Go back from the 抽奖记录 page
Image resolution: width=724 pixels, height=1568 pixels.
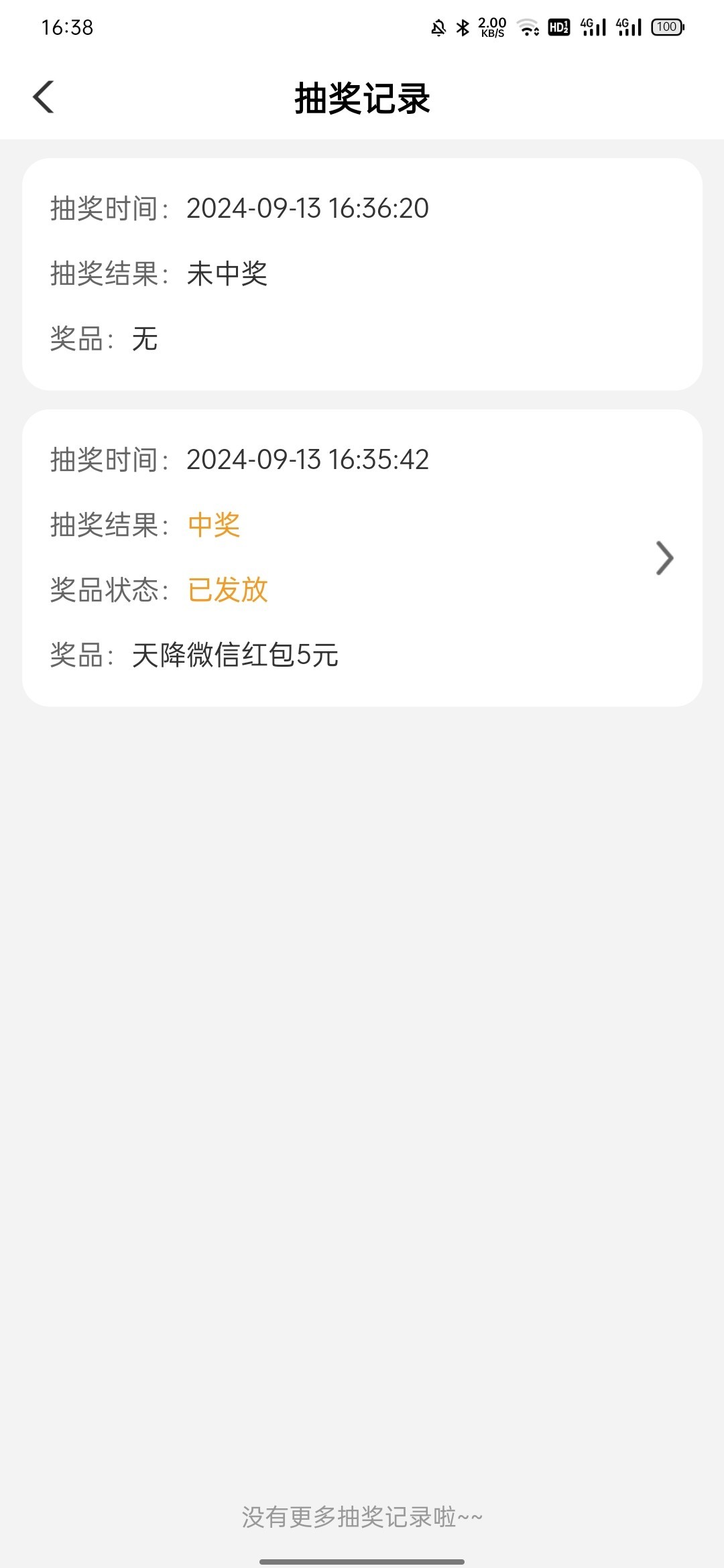[44, 97]
